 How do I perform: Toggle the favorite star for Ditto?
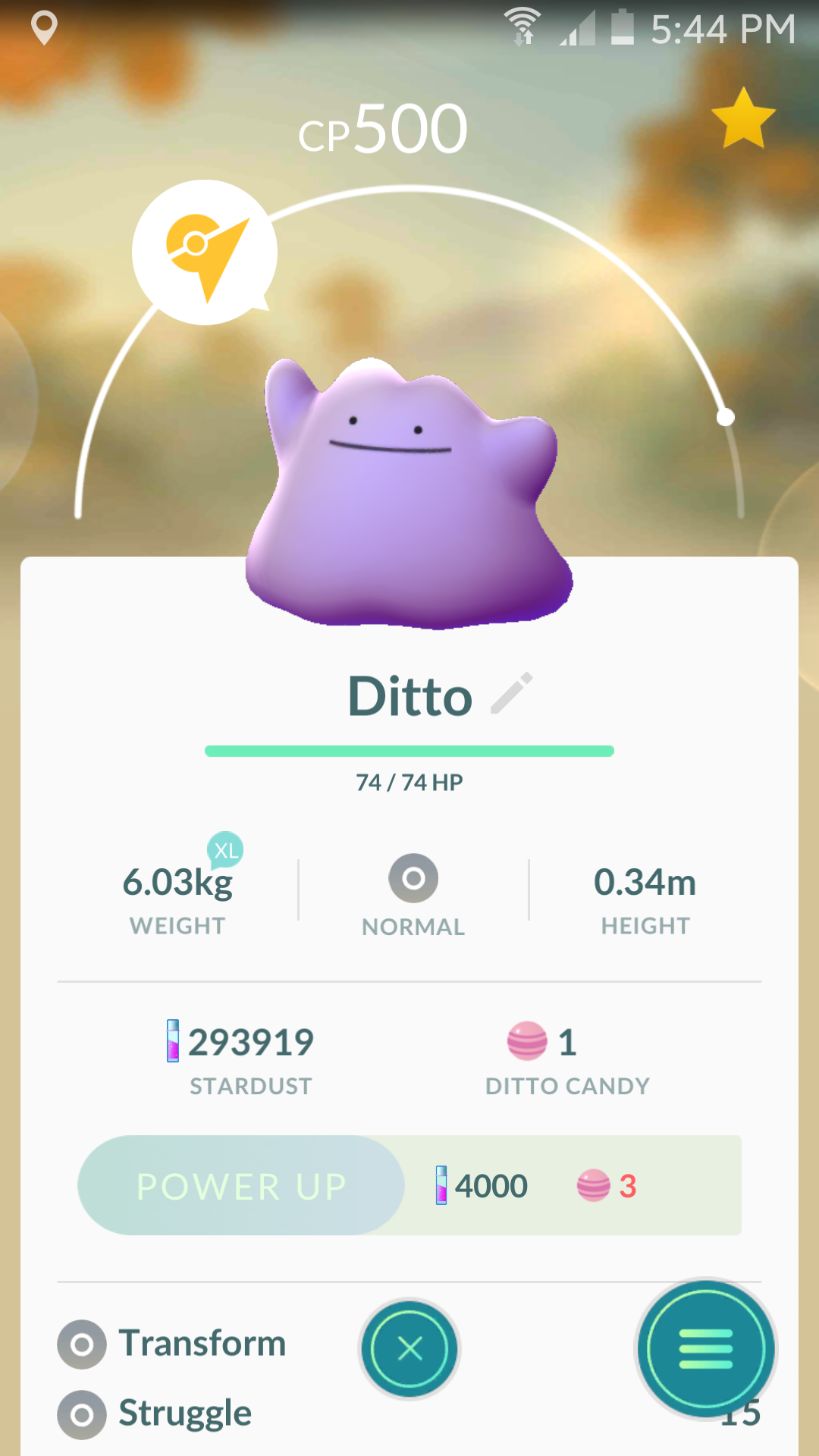coord(743,118)
